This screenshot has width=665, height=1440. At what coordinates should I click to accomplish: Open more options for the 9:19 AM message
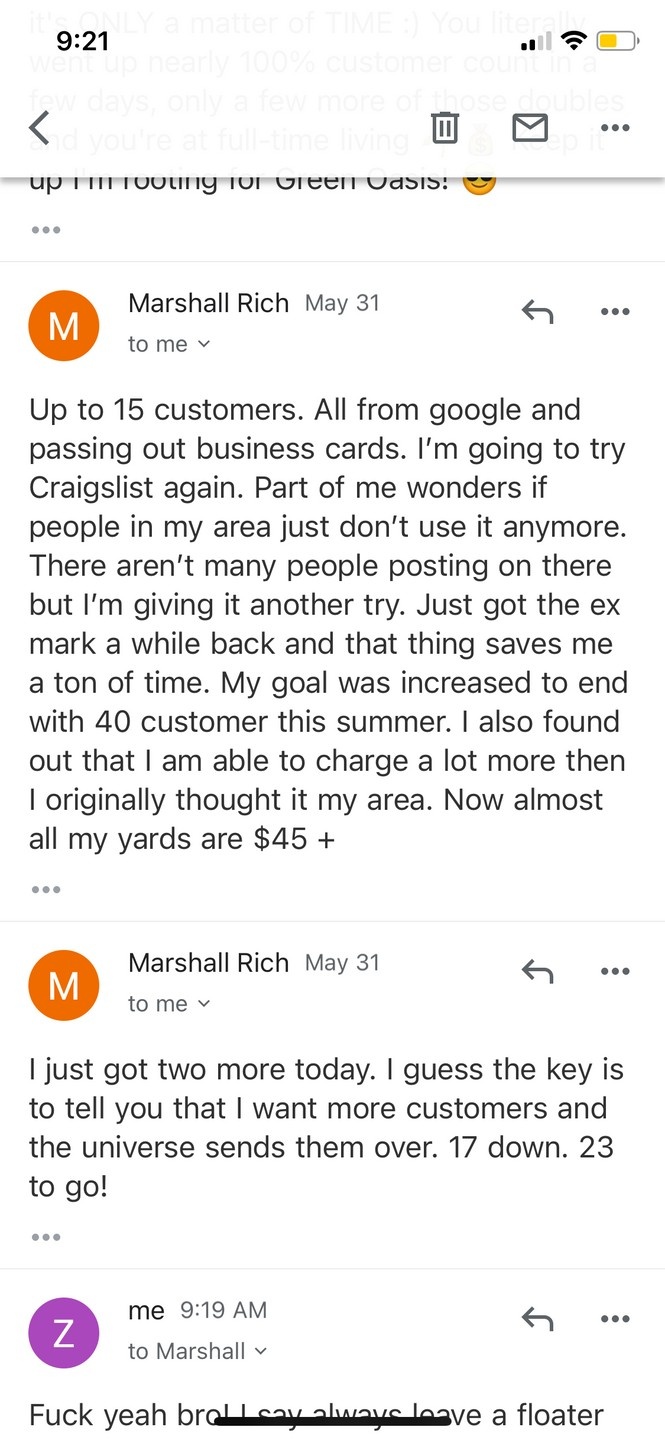[x=615, y=1319]
